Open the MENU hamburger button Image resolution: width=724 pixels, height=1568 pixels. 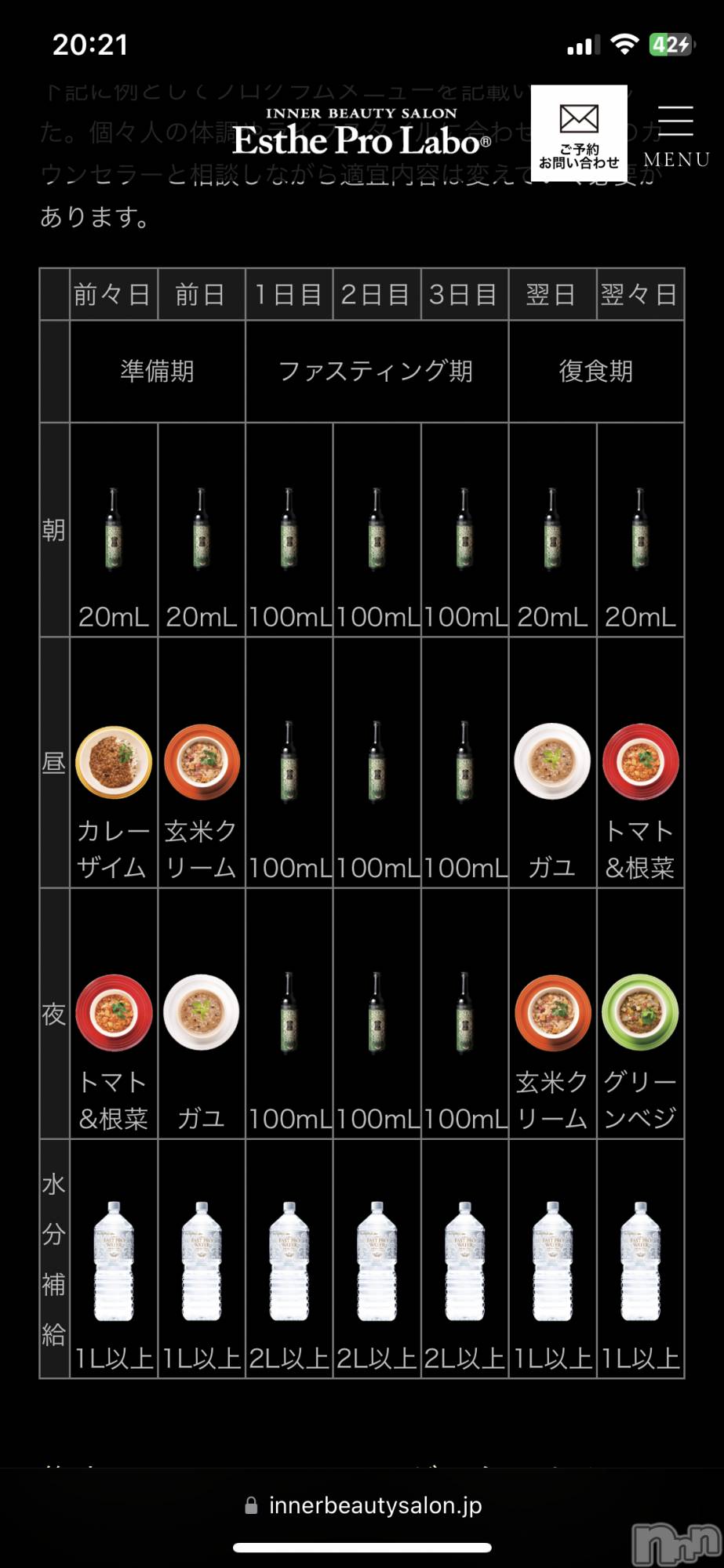[675, 135]
